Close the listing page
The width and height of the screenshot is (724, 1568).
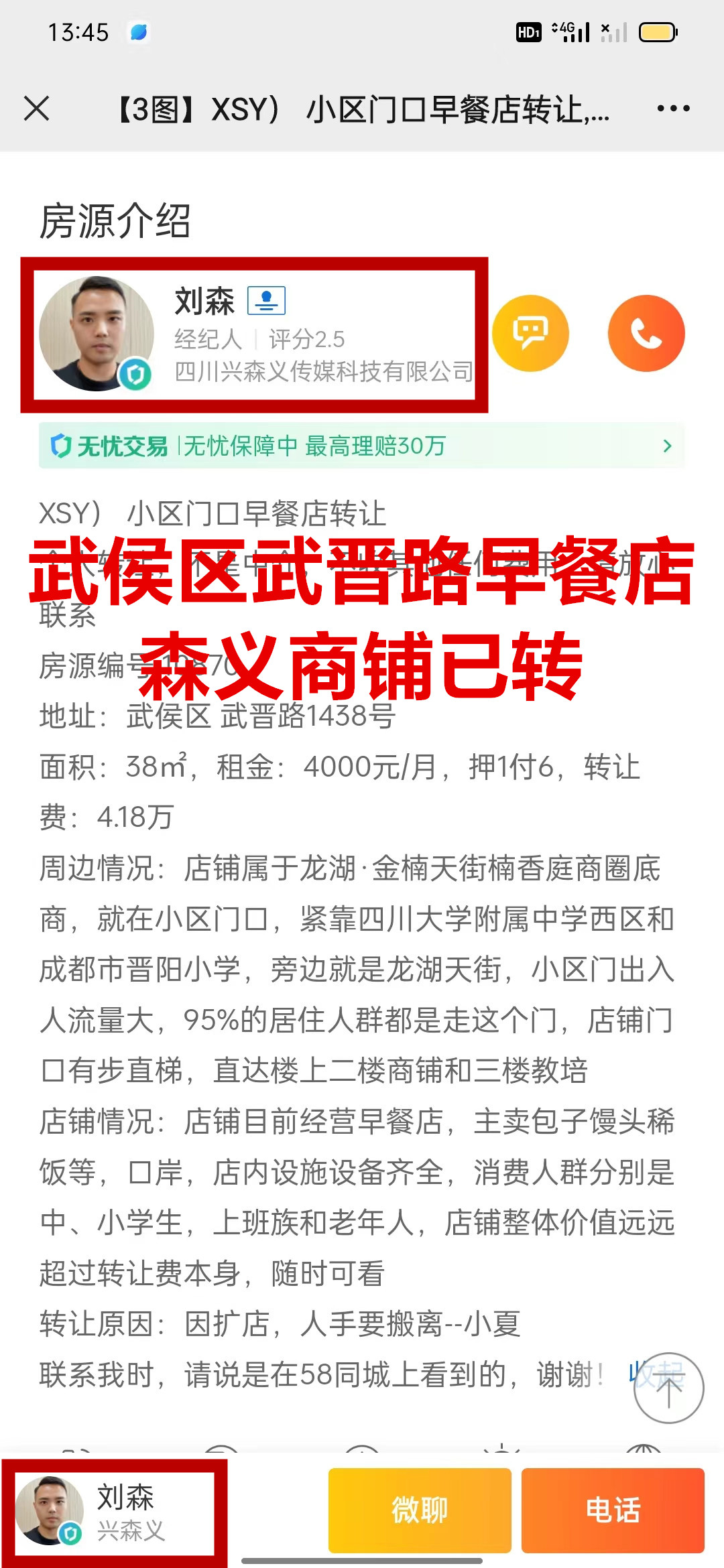[36, 109]
